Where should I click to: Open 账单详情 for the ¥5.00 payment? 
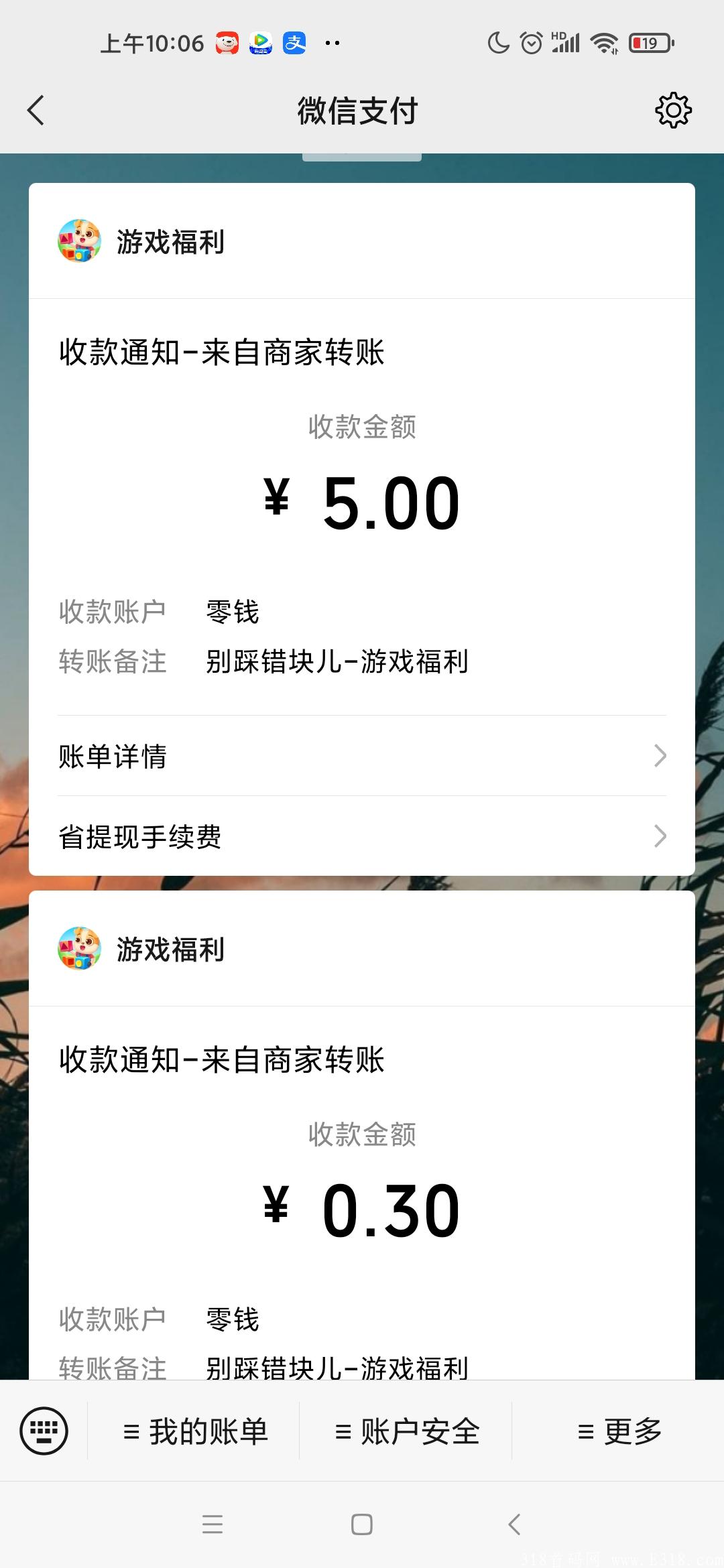click(x=362, y=756)
